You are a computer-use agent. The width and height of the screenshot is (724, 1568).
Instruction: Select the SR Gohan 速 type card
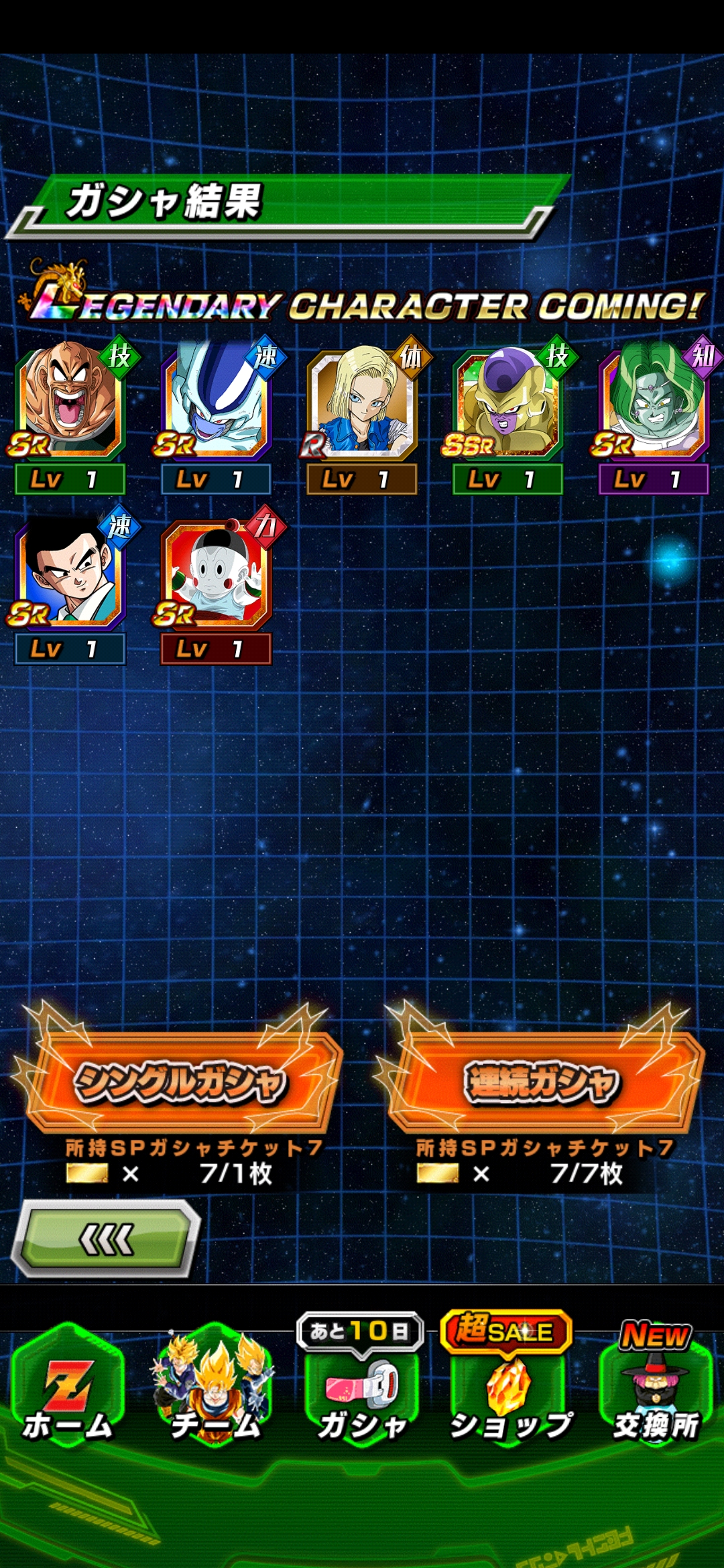70,585
